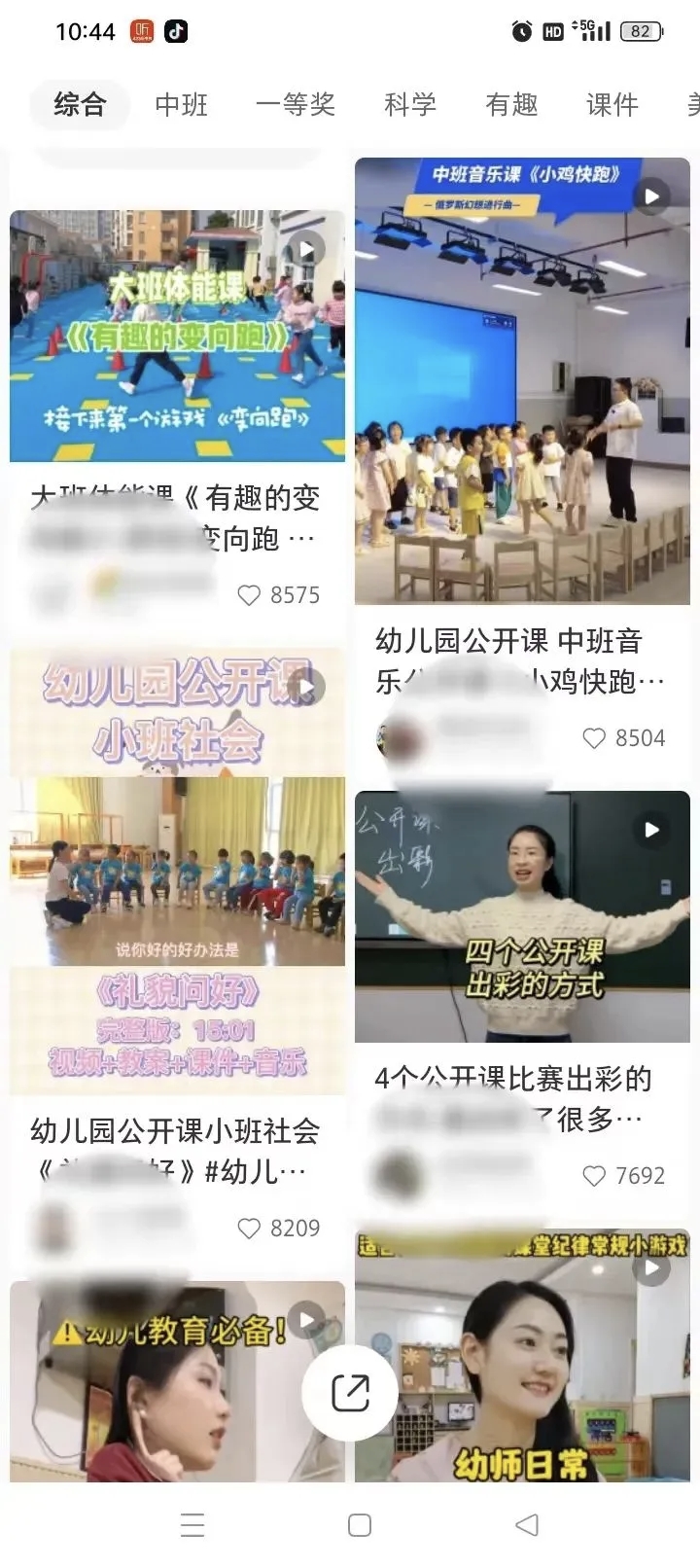Open the 小班社会 礼貌问好 video

[x=177, y=871]
